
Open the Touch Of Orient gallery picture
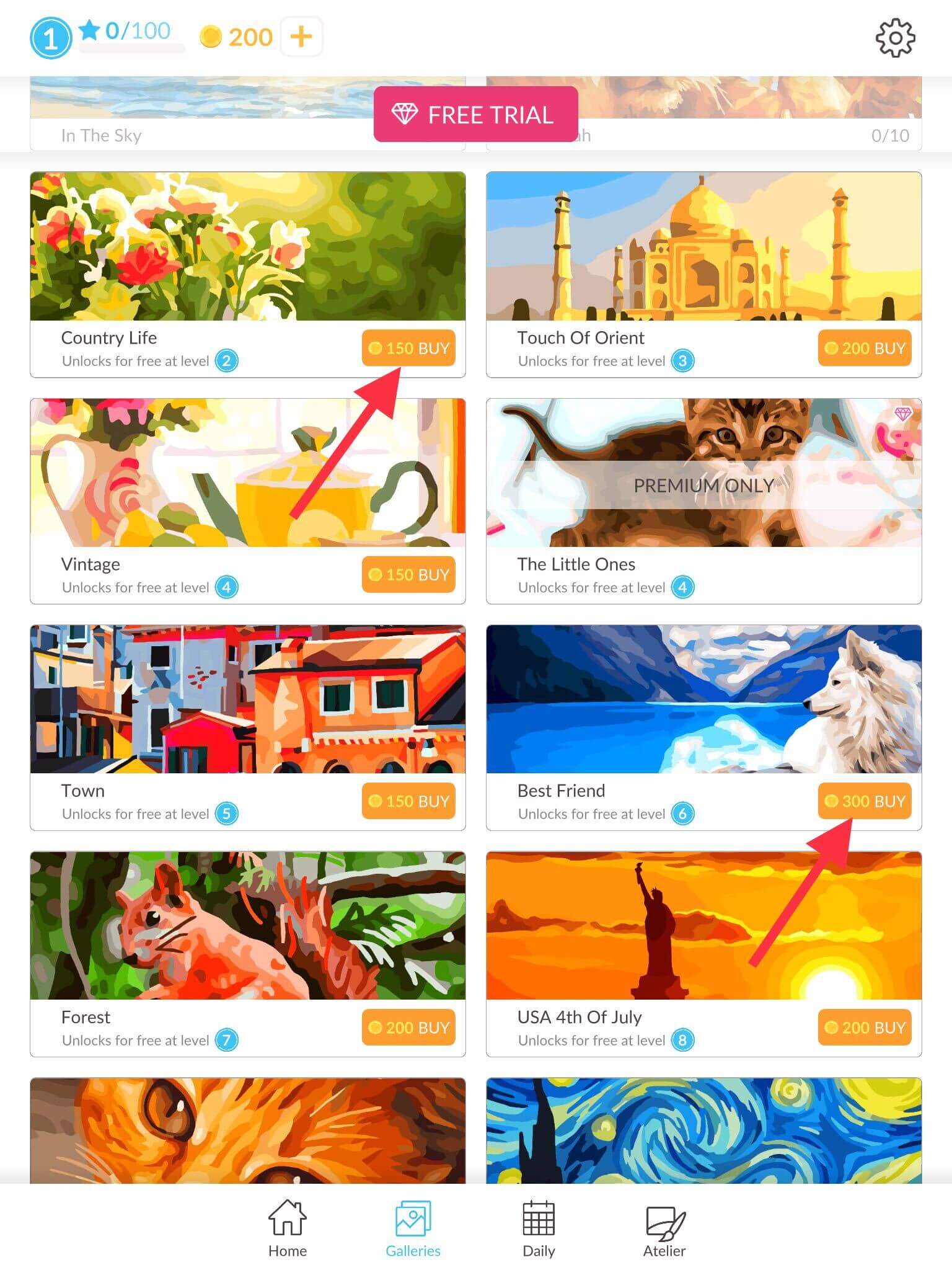point(703,247)
